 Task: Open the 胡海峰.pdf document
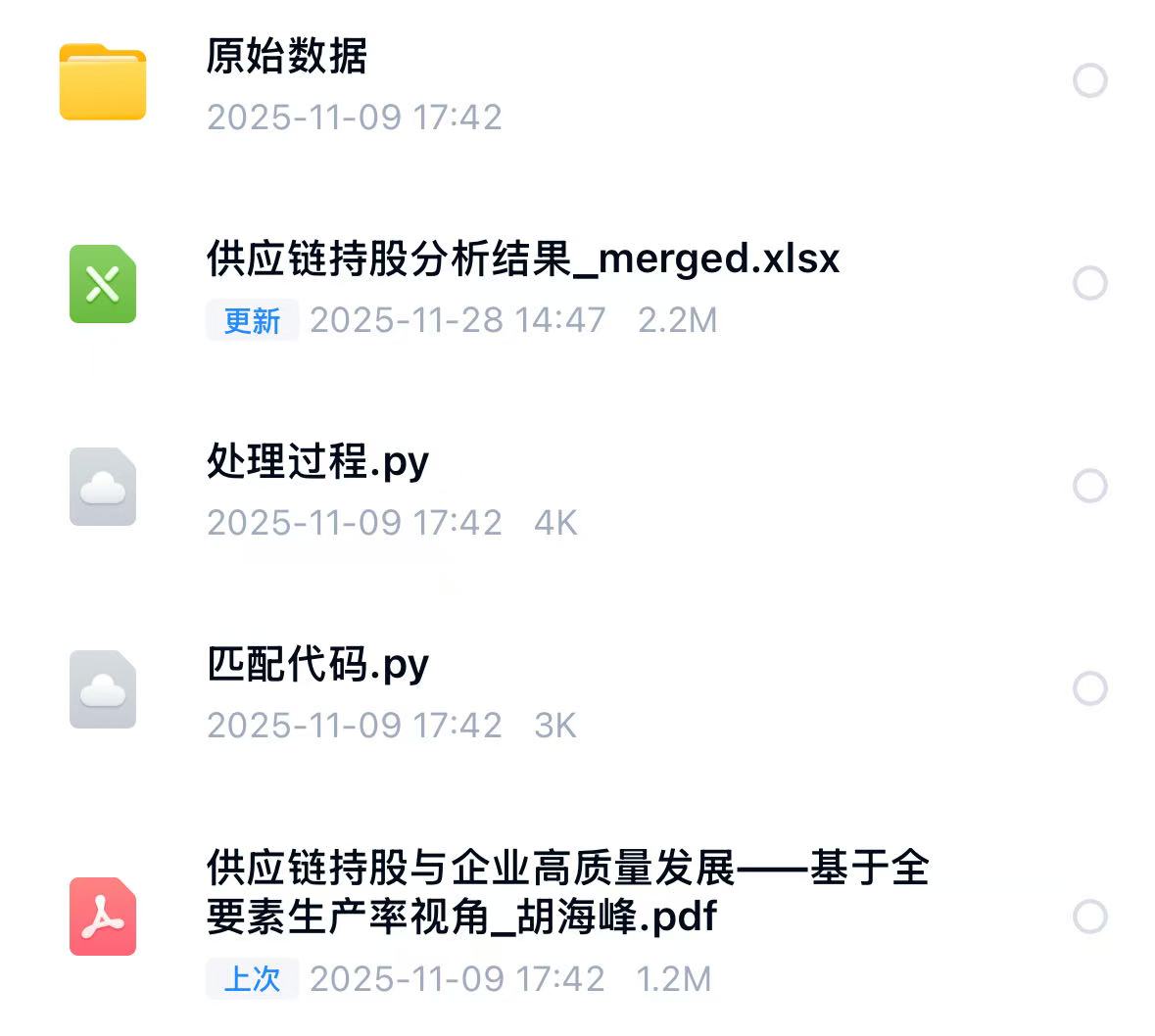[x=566, y=891]
